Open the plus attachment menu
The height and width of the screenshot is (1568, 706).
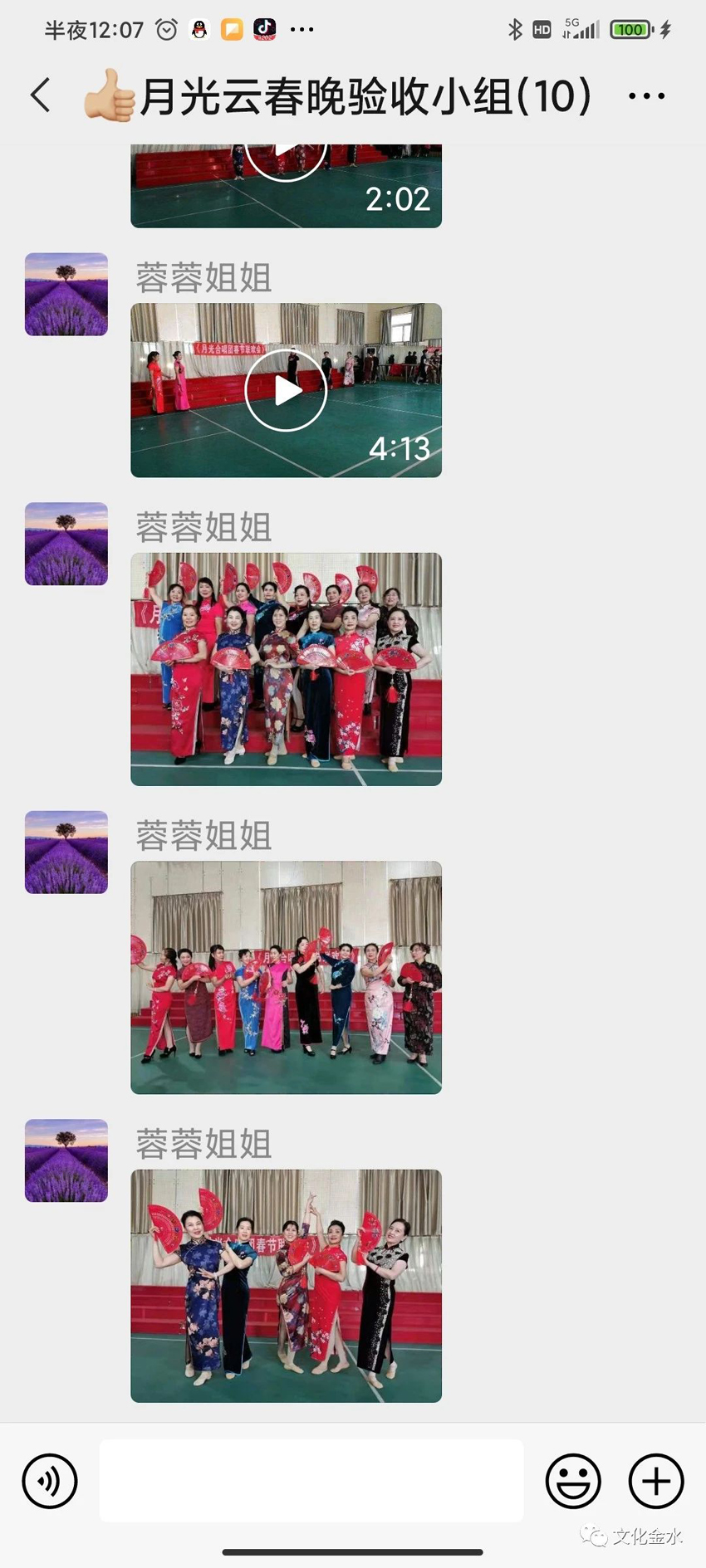click(x=656, y=1481)
